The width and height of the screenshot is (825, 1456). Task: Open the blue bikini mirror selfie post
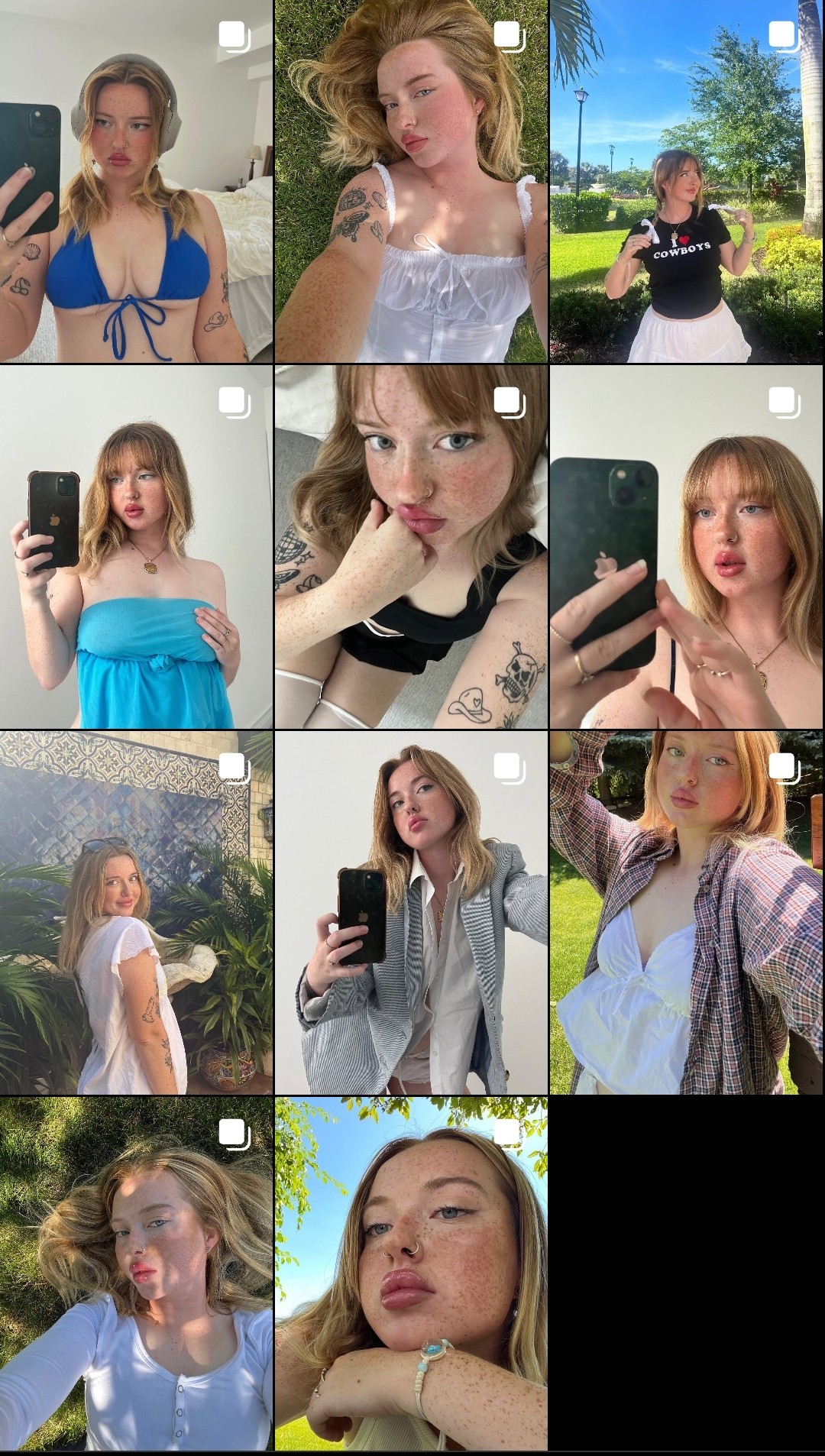(136, 181)
